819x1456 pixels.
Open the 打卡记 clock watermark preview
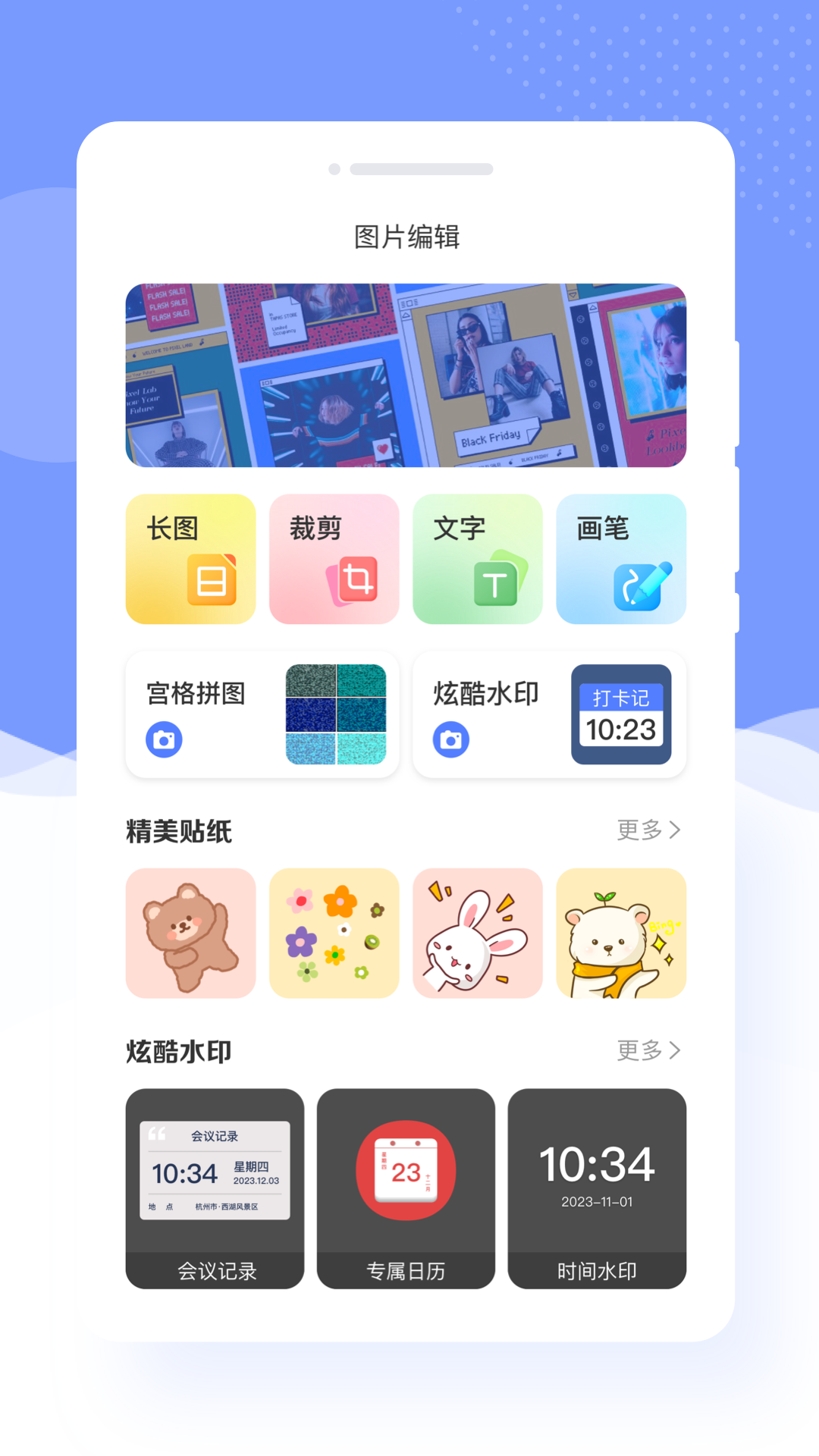coord(623,715)
